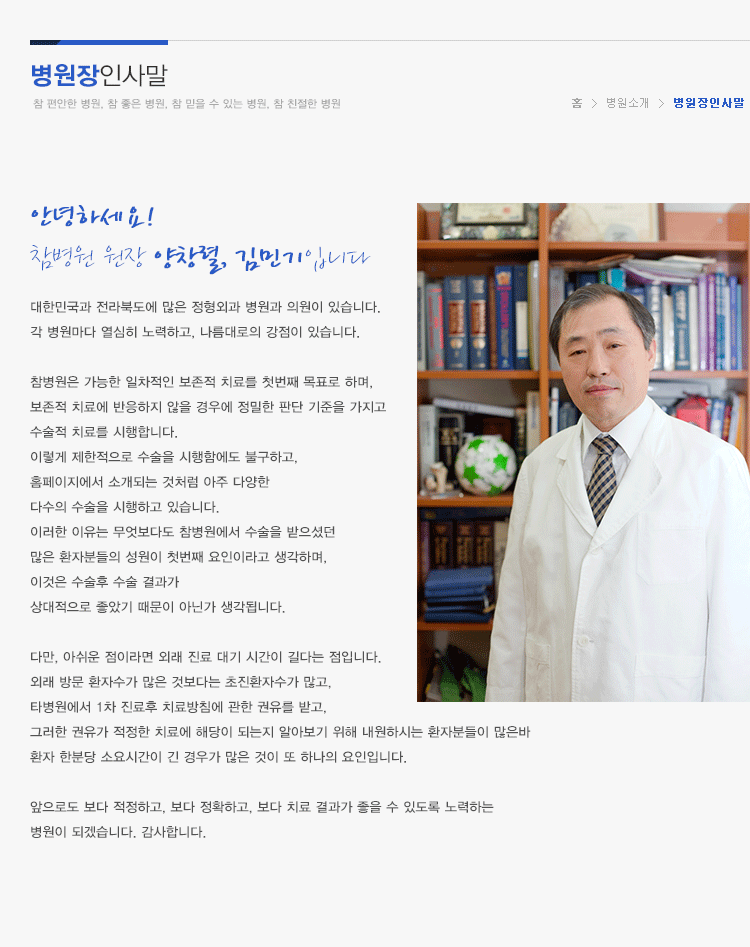
Task: Open 병원소개 breadcrumb link
Action: (627, 103)
